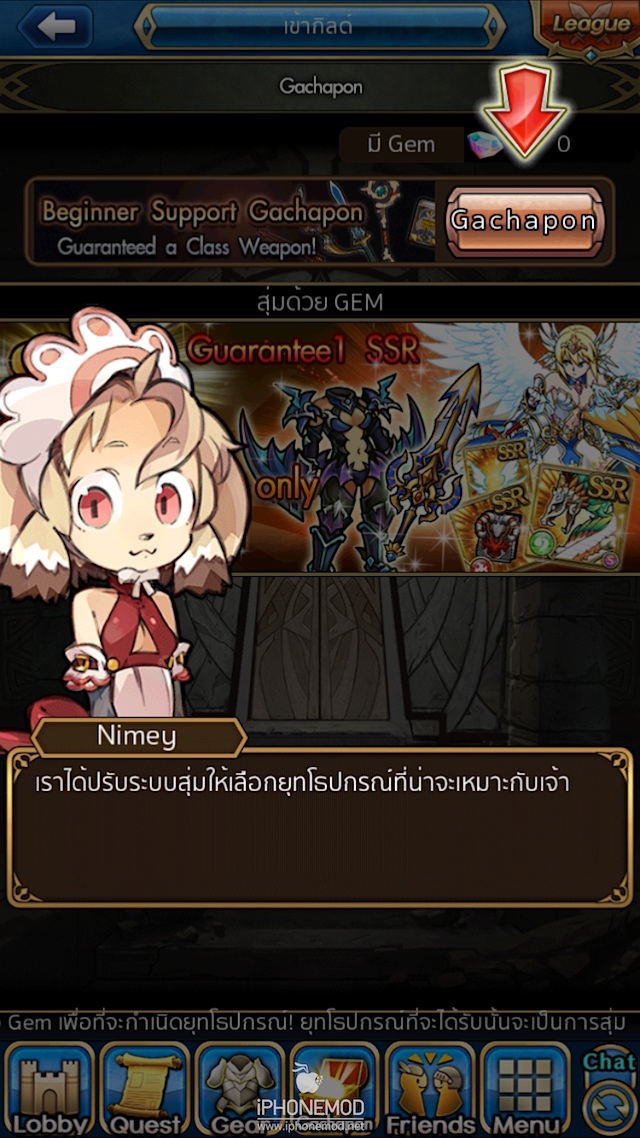Tap the Beginner Support Gachapon button
The width and height of the screenshot is (640, 1138).
(x=524, y=221)
